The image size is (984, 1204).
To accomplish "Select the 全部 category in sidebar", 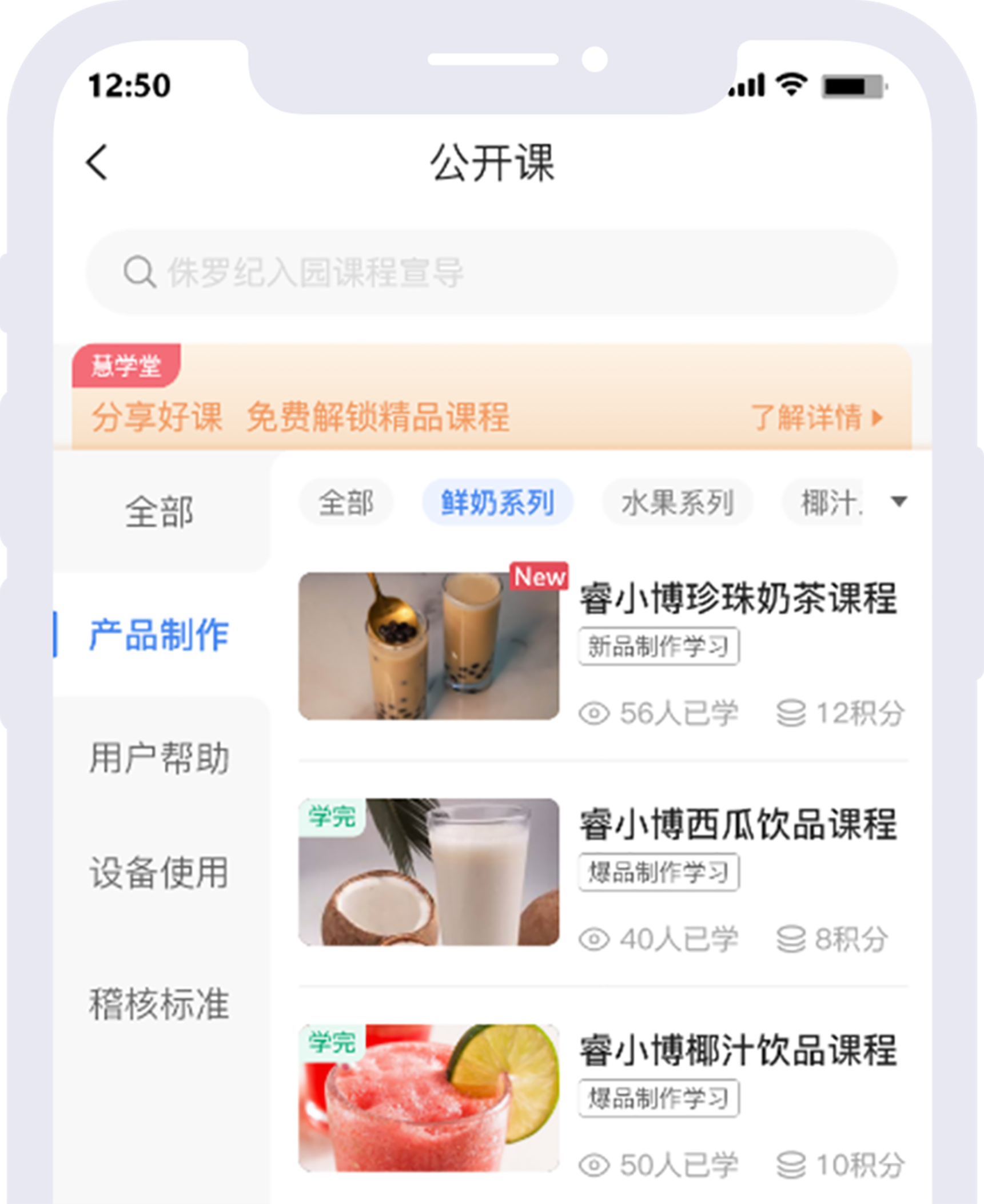I will click(159, 511).
